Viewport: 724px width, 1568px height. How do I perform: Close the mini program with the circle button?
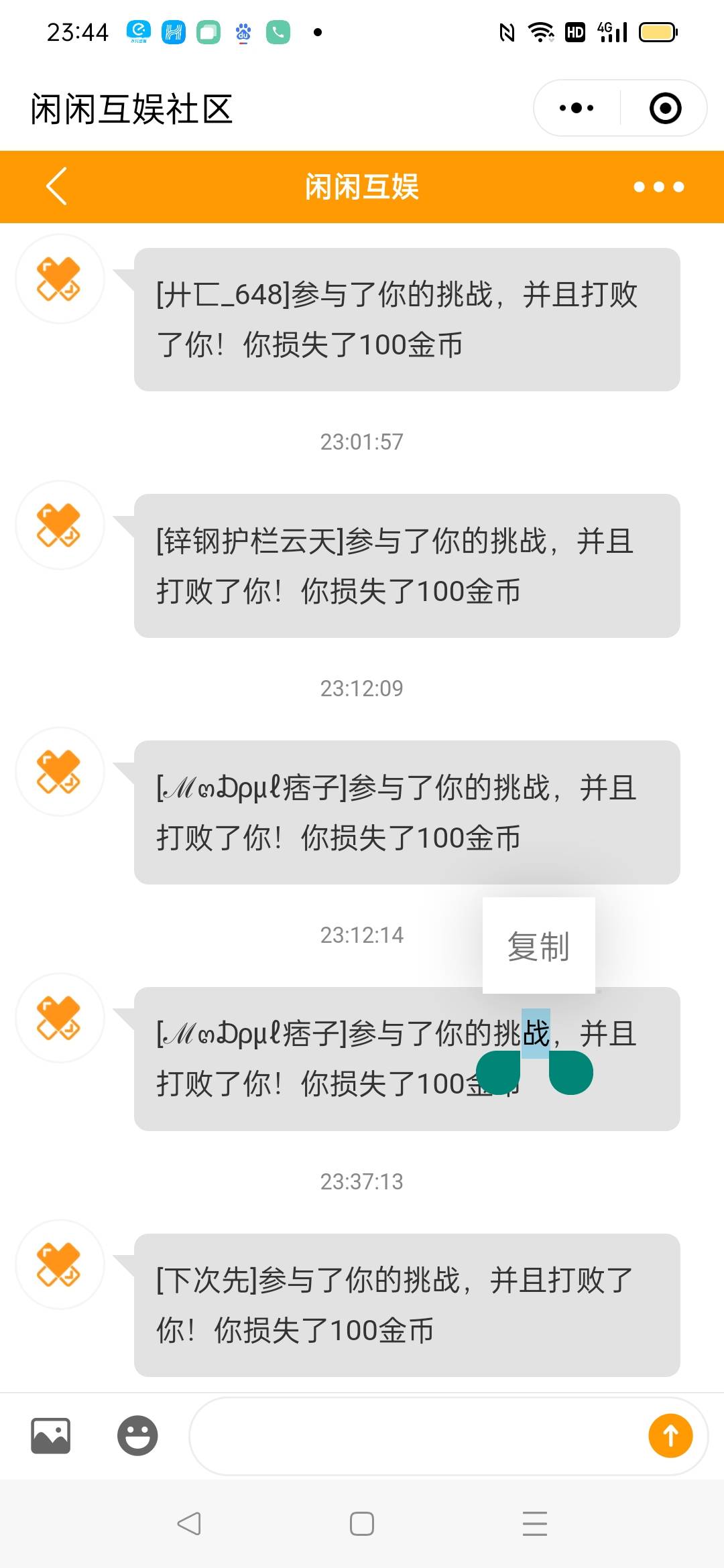[x=665, y=108]
